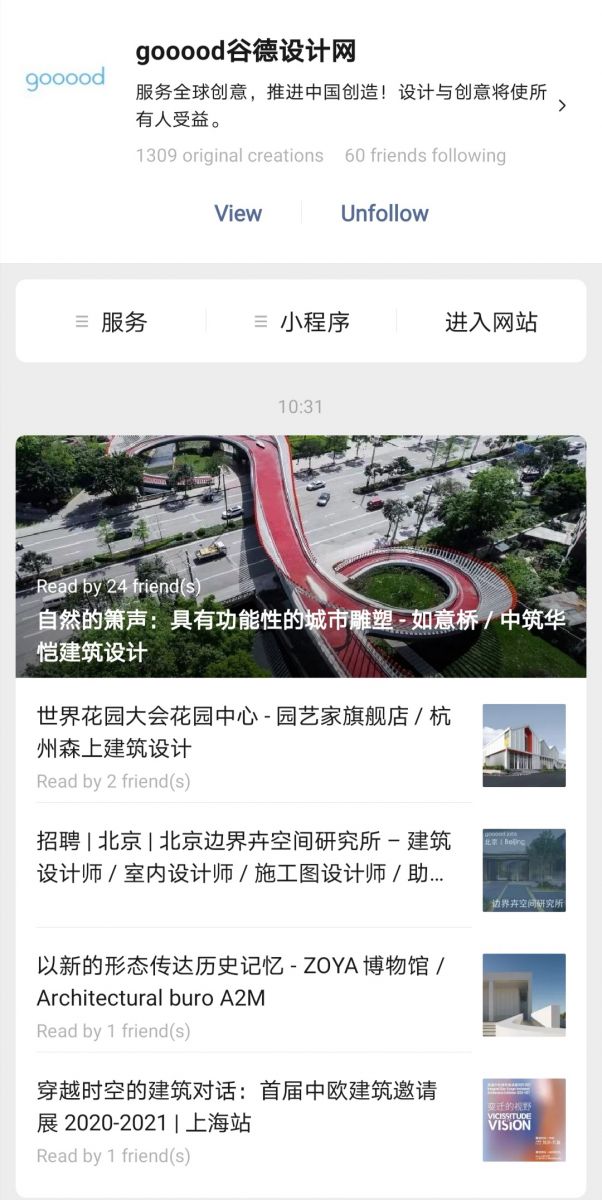This screenshot has width=602, height=1200.
Task: Open gooood account profile details chevron
Action: [x=562, y=106]
